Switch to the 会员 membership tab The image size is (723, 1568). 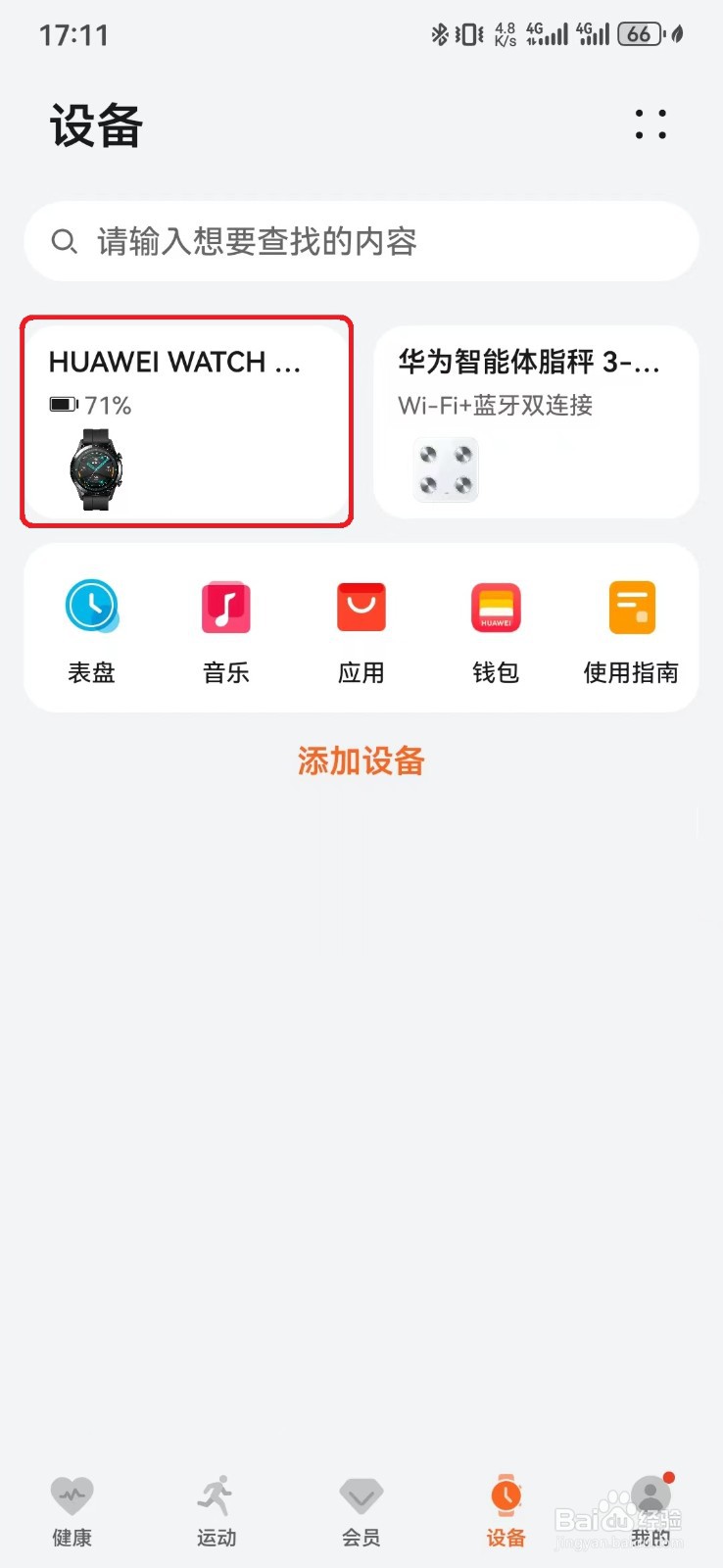point(361,1509)
